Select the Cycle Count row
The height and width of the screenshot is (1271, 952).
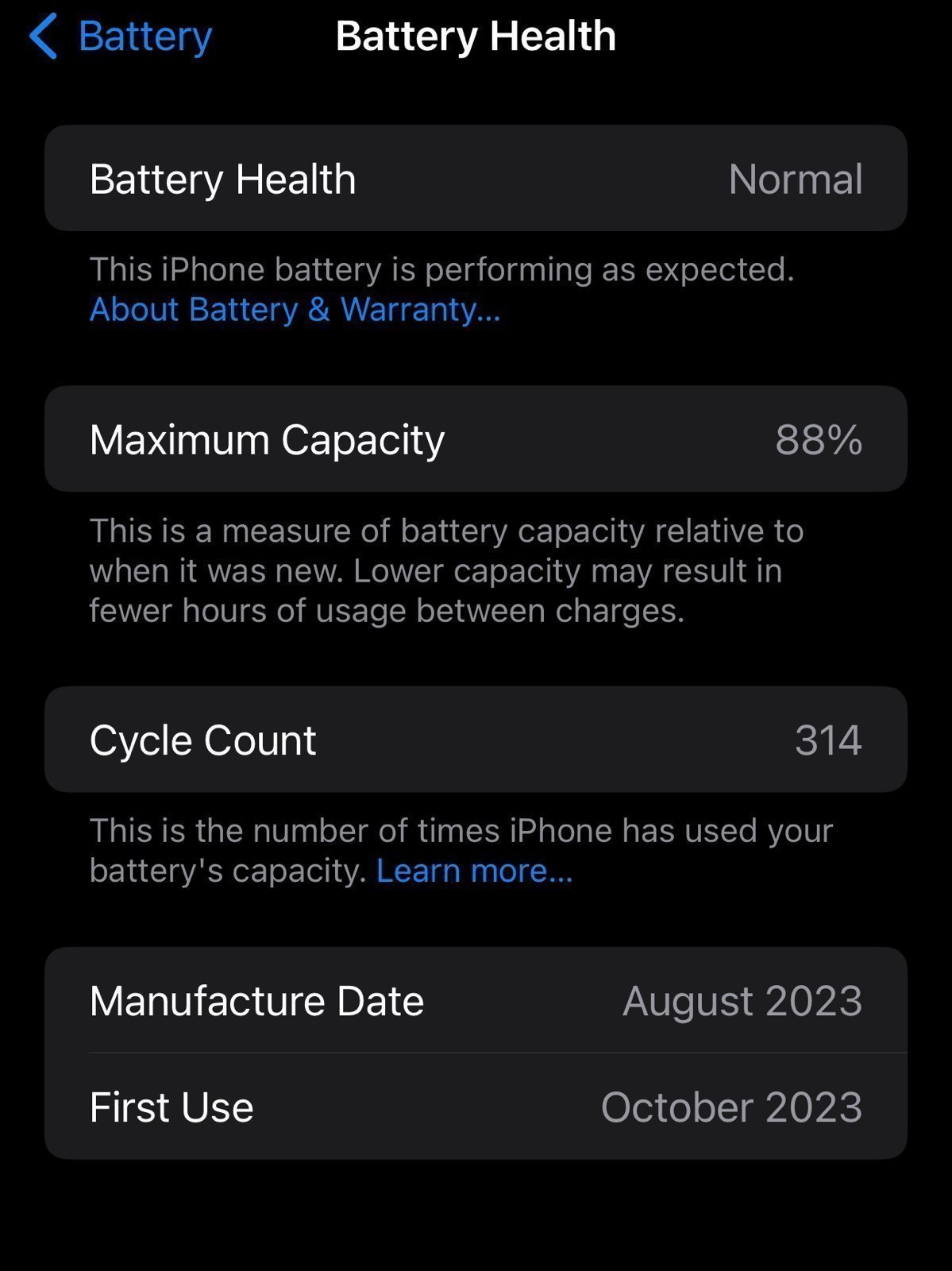[x=476, y=740]
